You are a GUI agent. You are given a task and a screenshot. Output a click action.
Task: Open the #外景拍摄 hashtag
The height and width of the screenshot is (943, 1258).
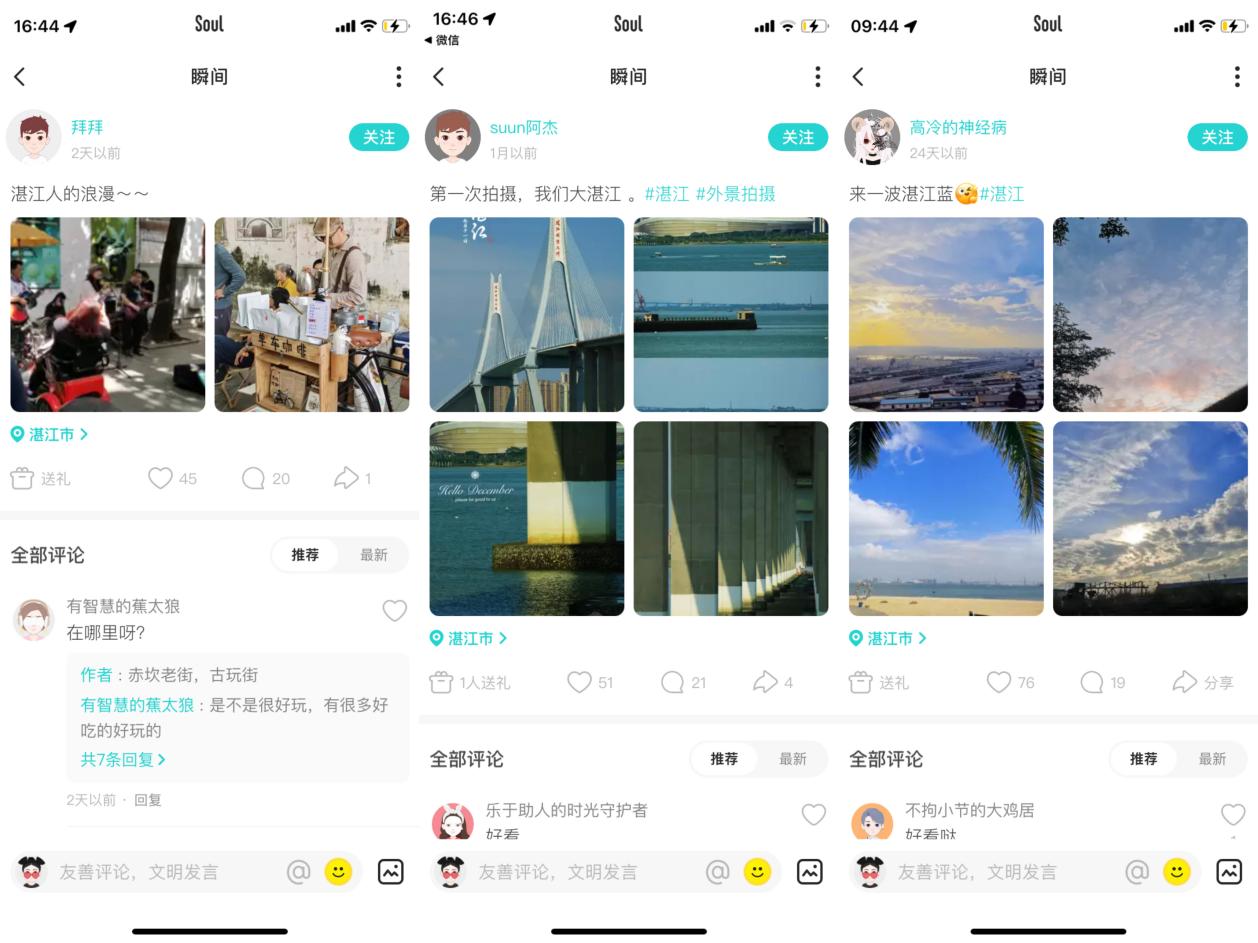[735, 194]
